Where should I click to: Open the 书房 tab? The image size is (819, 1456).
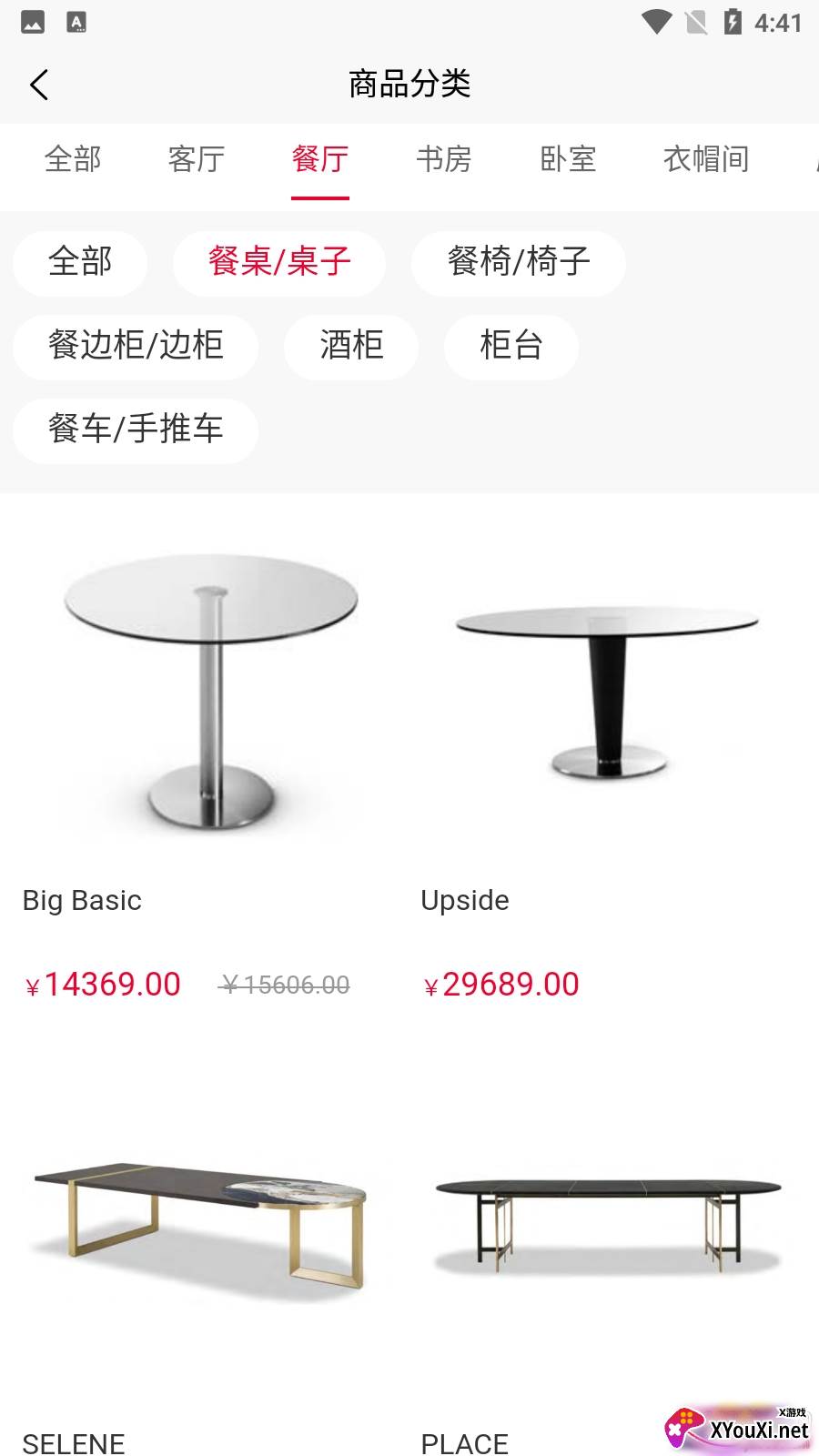click(444, 159)
